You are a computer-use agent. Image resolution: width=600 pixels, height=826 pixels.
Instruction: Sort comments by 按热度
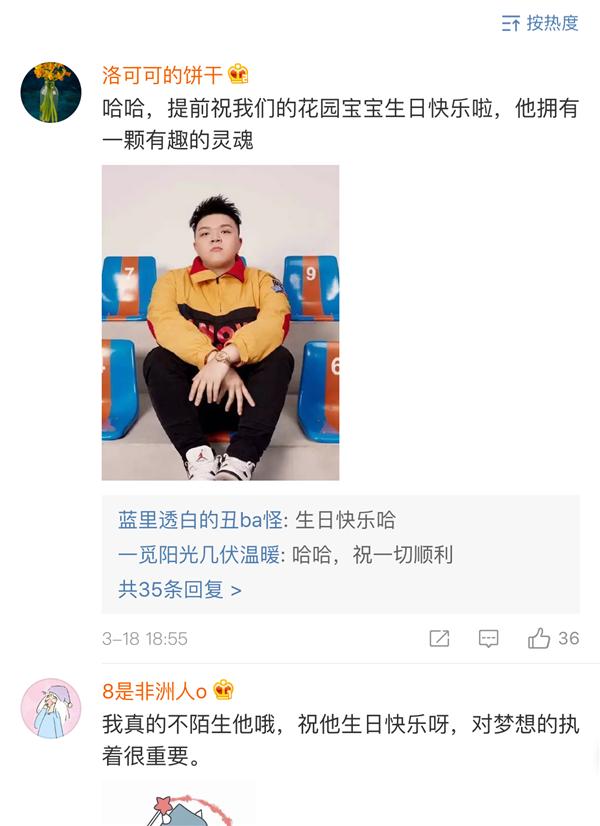coord(540,23)
